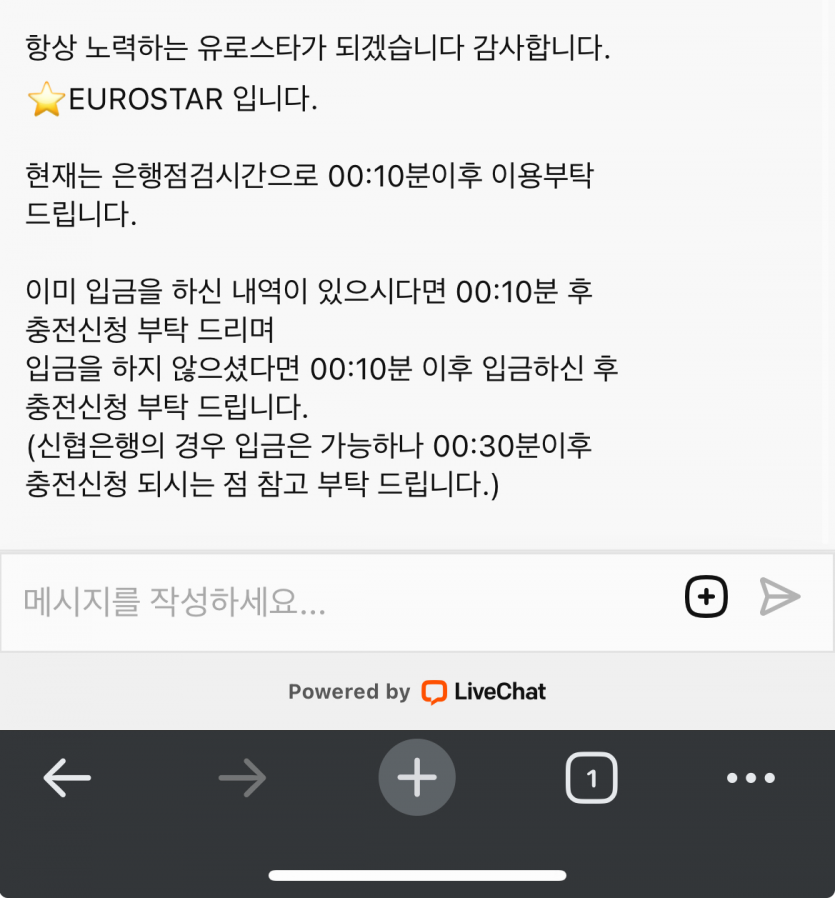Open the Powered by LiveChat link
This screenshot has height=898, width=835.
click(x=417, y=692)
